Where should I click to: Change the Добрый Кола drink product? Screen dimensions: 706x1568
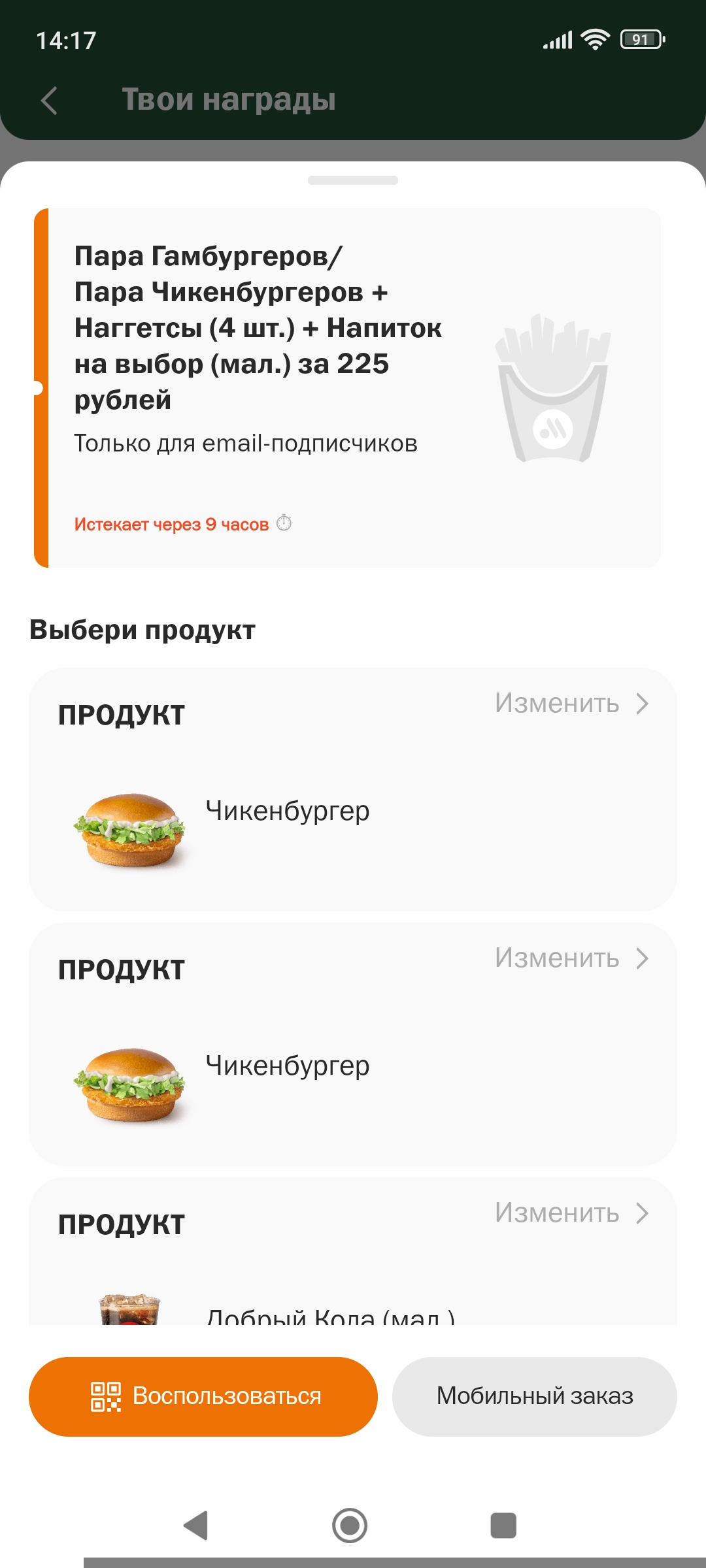pos(572,1213)
